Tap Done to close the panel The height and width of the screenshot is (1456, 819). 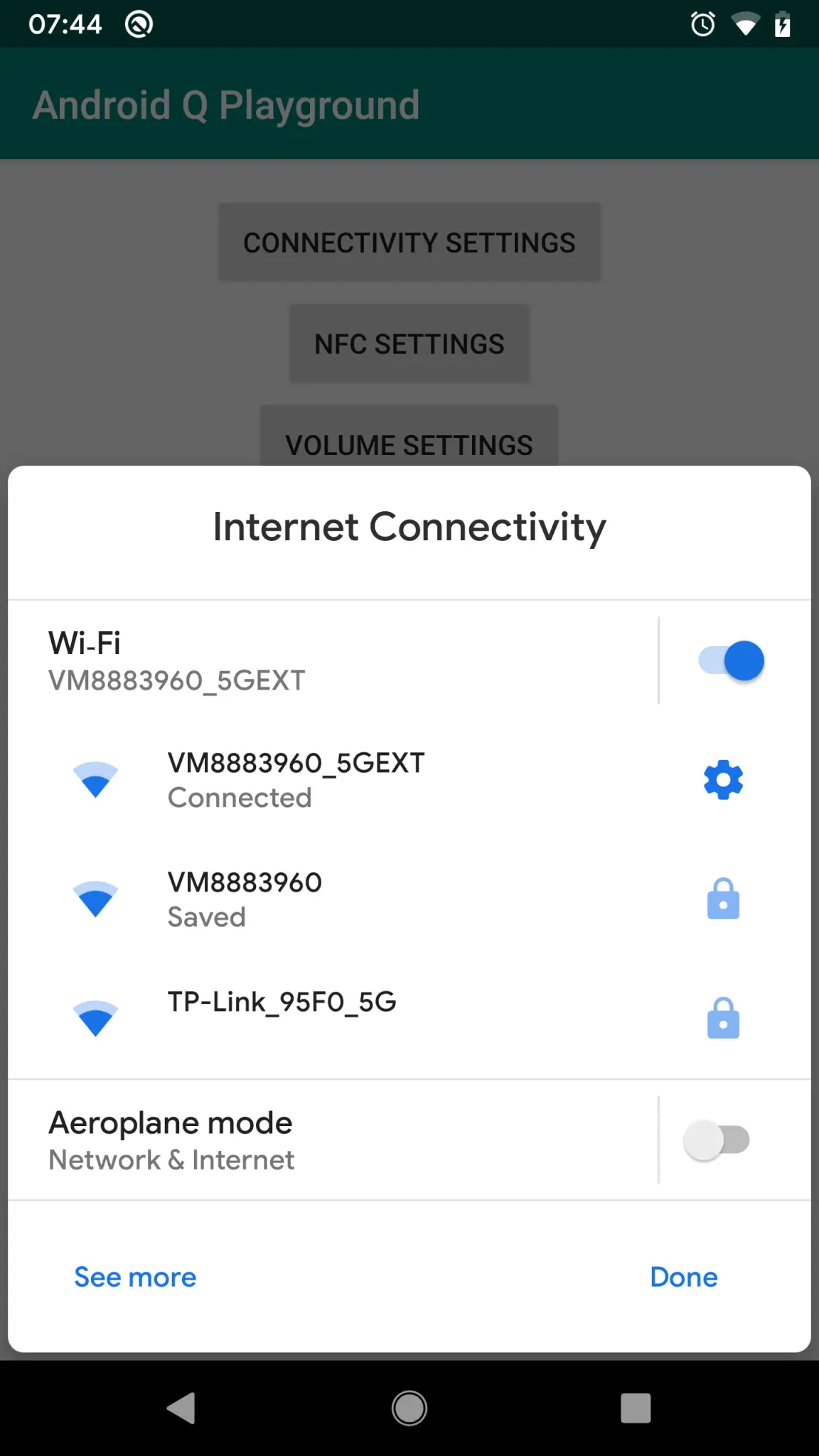click(683, 1277)
